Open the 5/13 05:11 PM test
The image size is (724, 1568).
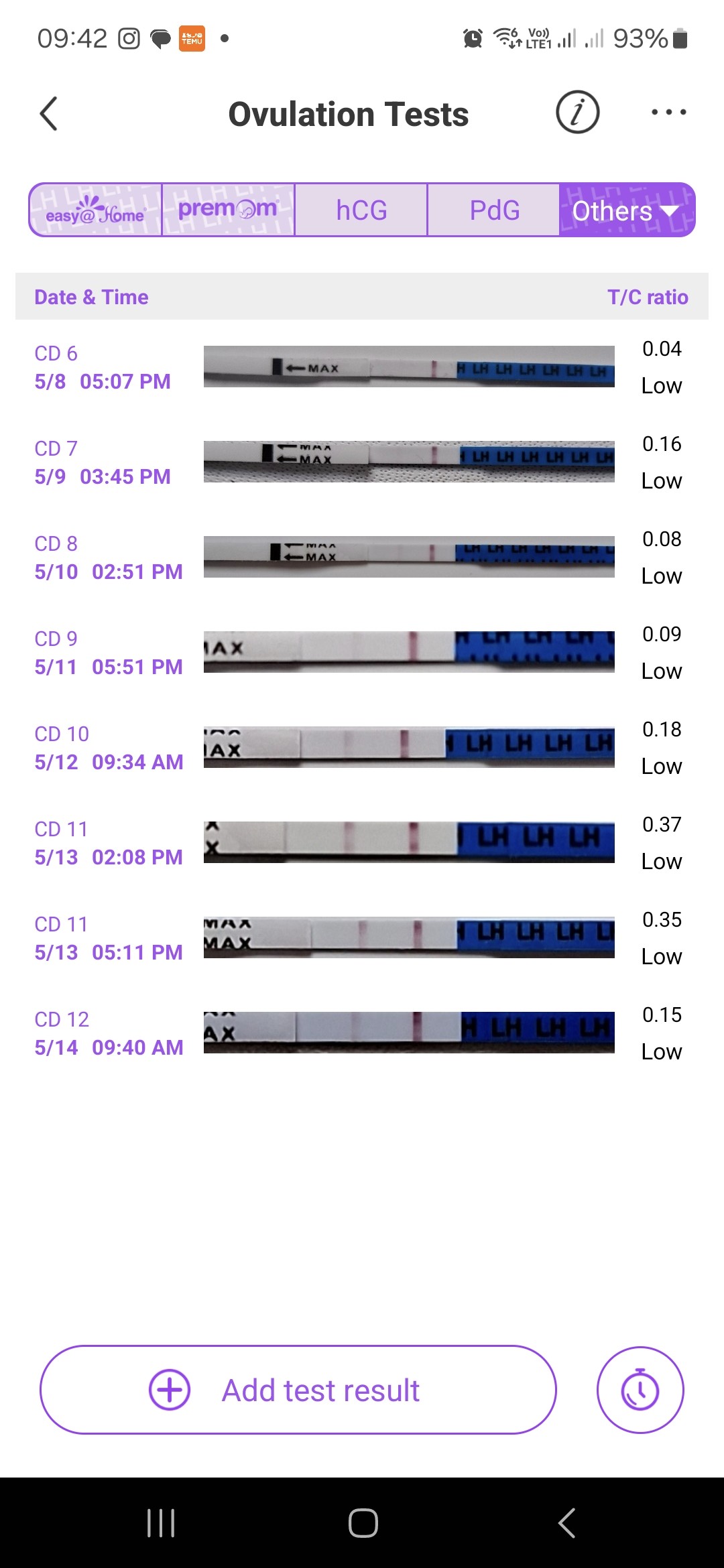tap(362, 938)
